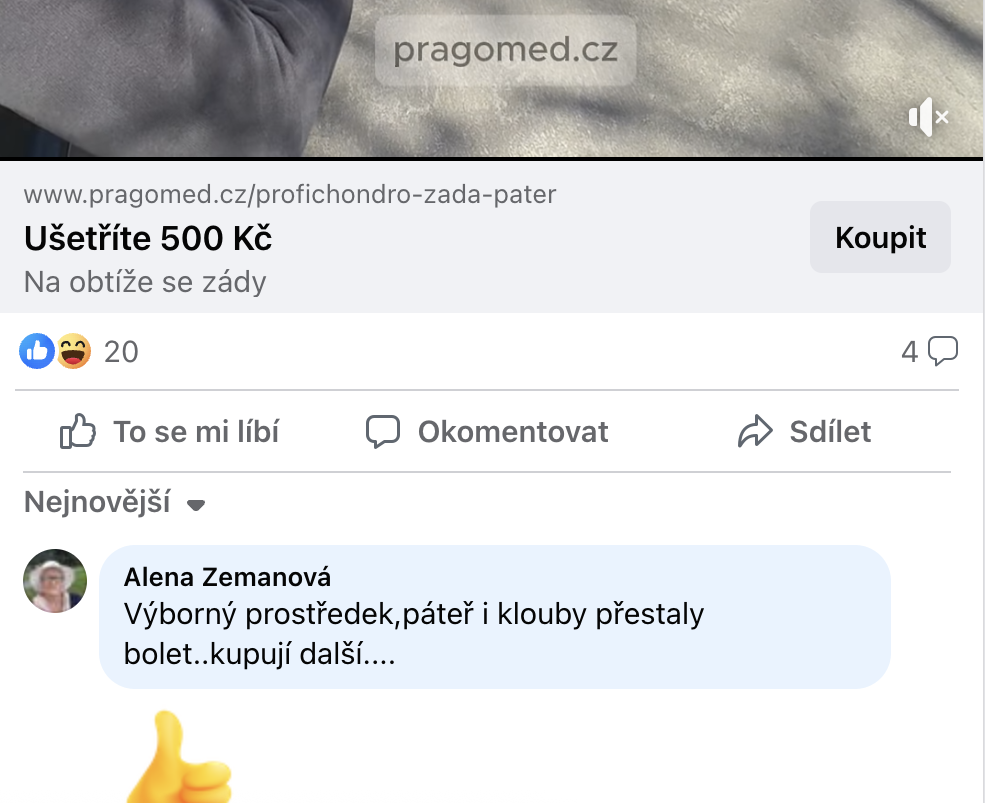
Task: Unmute the video sound
Action: 928,117
